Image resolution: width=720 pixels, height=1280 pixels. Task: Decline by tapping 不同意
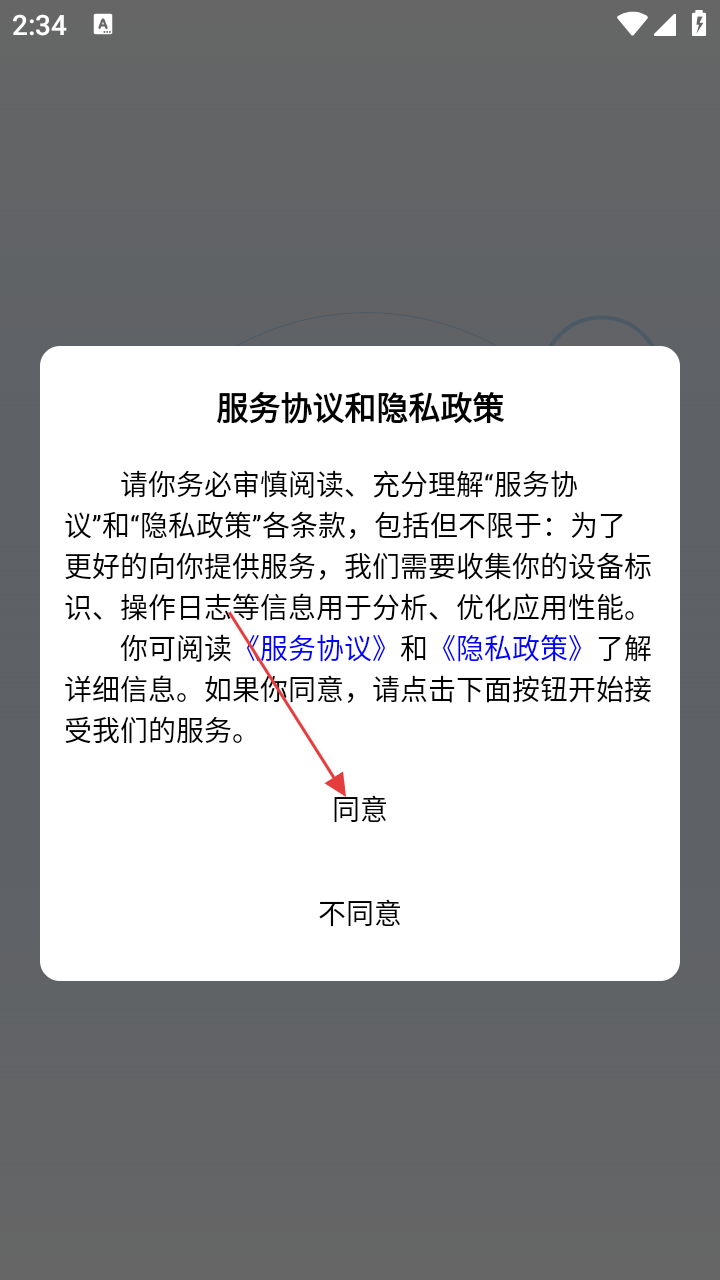coord(360,913)
